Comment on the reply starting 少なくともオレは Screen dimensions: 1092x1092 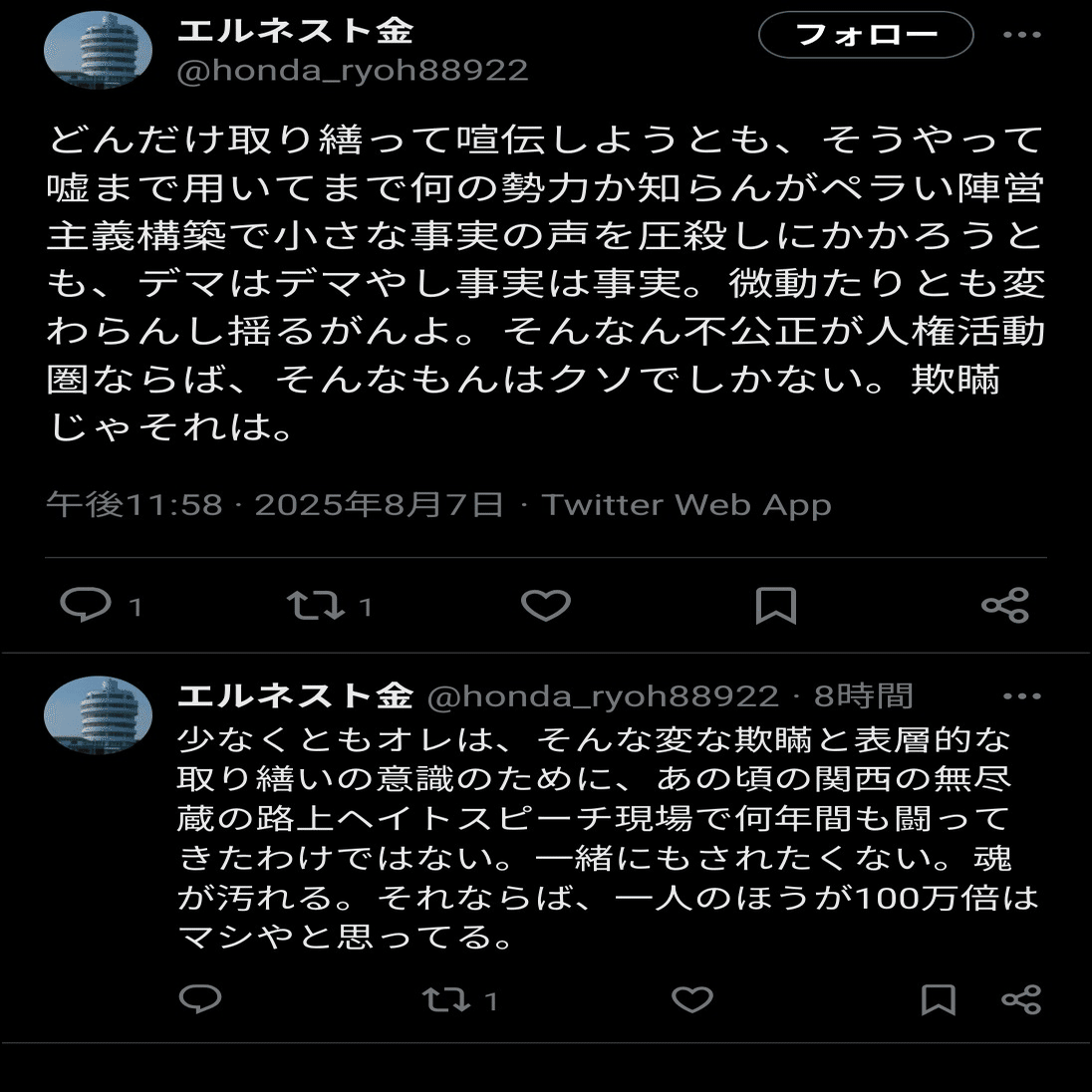click(x=199, y=998)
